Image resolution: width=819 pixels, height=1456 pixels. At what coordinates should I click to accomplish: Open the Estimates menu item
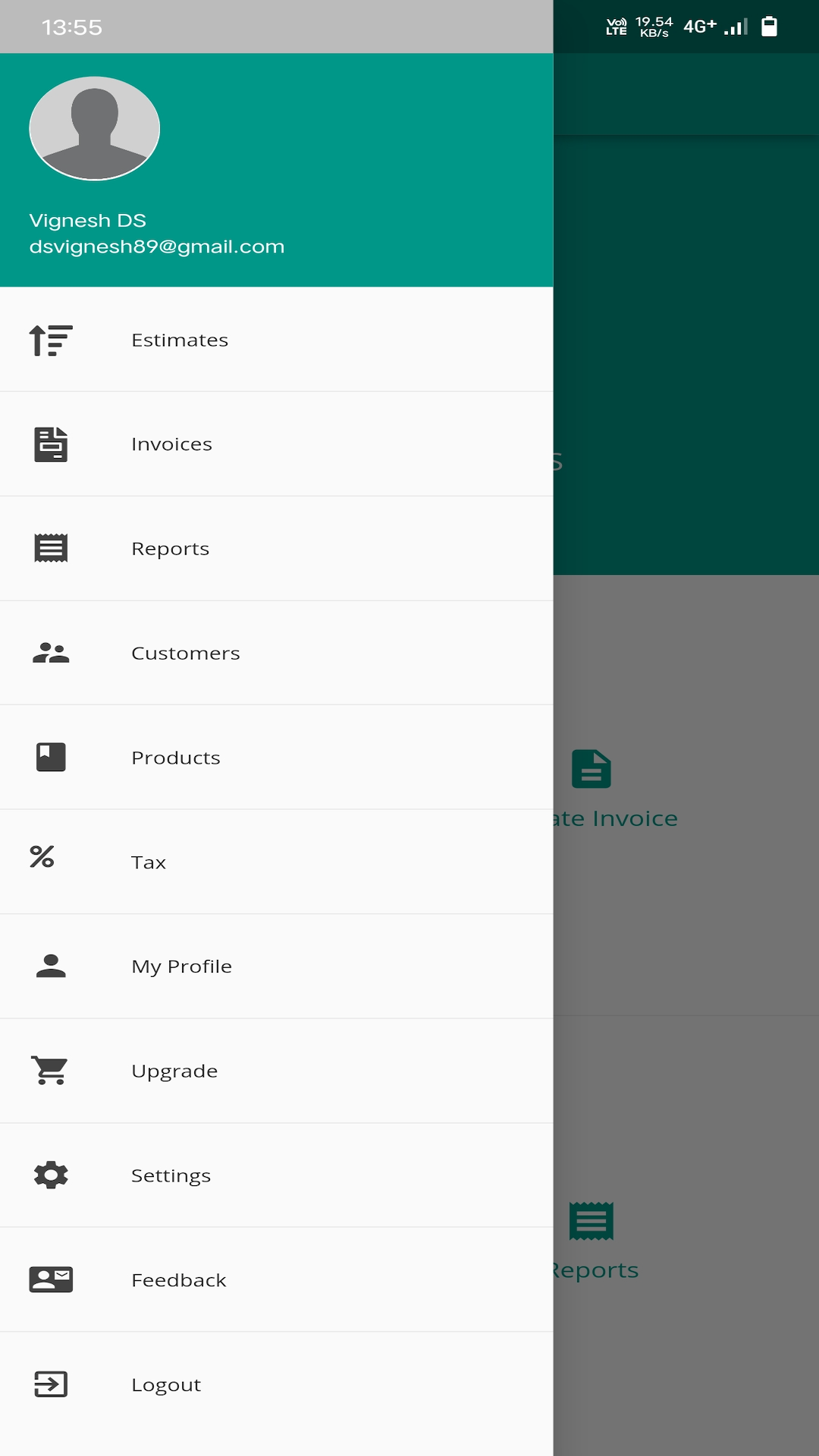pyautogui.click(x=276, y=340)
